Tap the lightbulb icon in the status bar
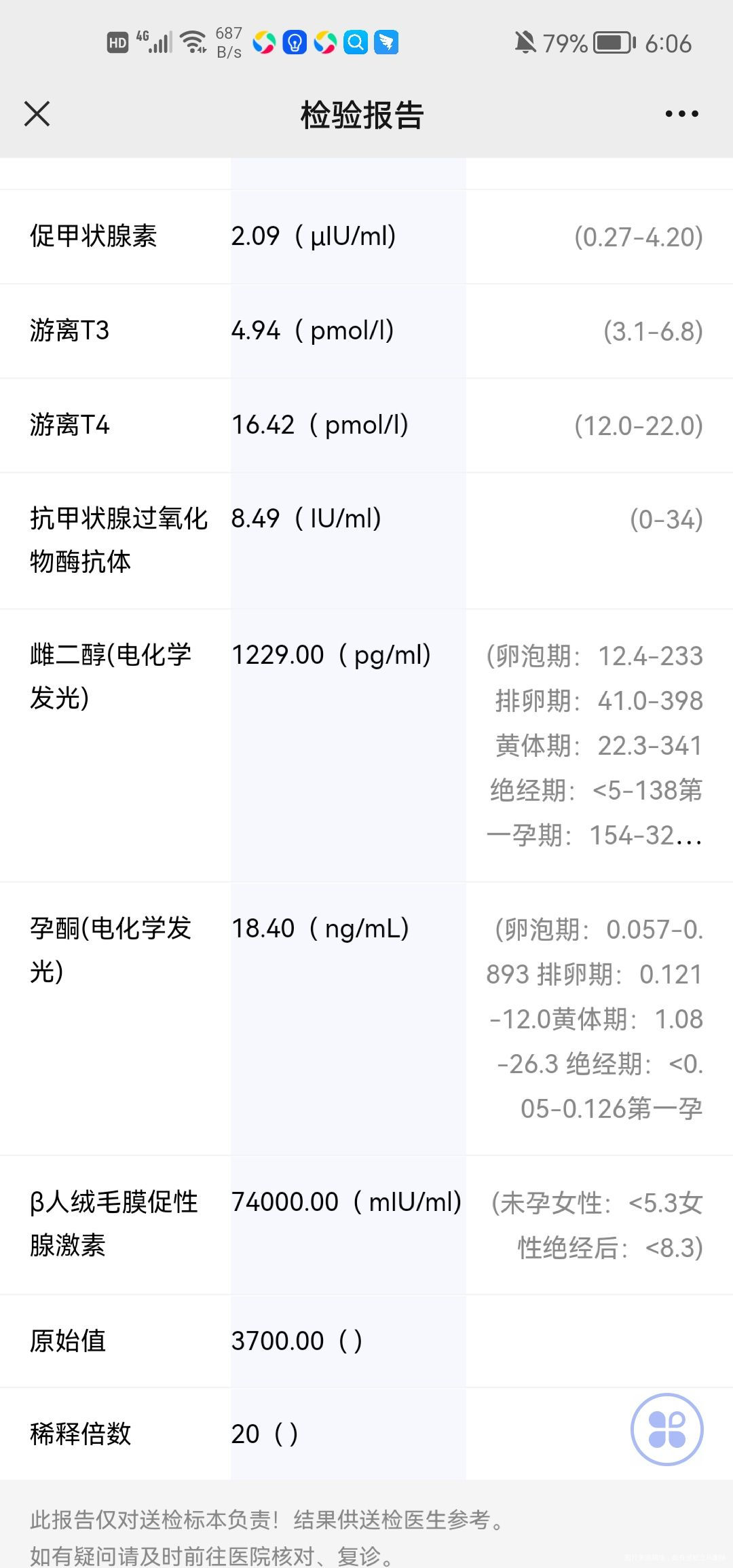 (x=293, y=42)
